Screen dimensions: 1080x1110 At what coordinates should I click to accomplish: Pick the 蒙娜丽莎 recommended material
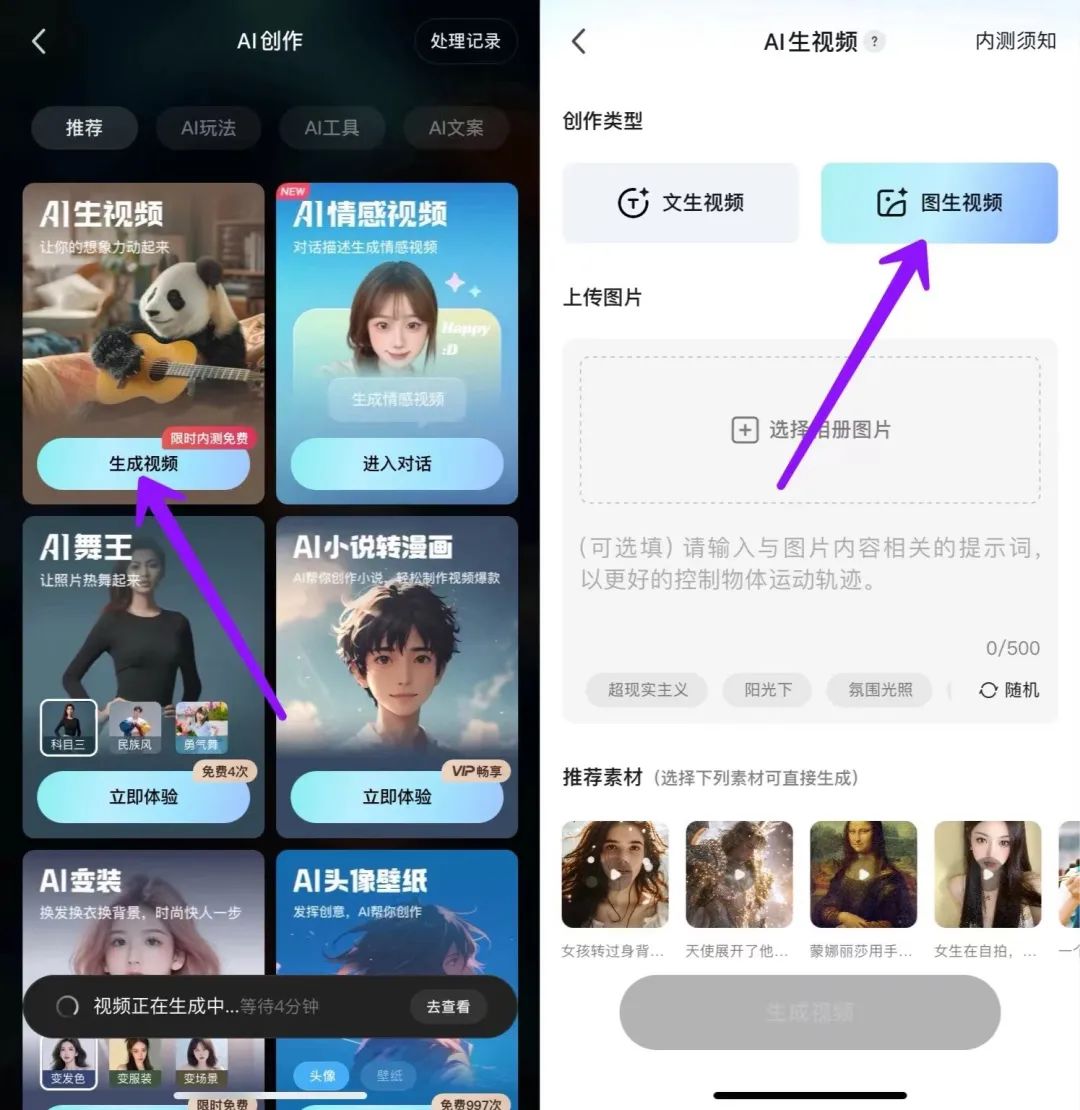pyautogui.click(x=863, y=875)
